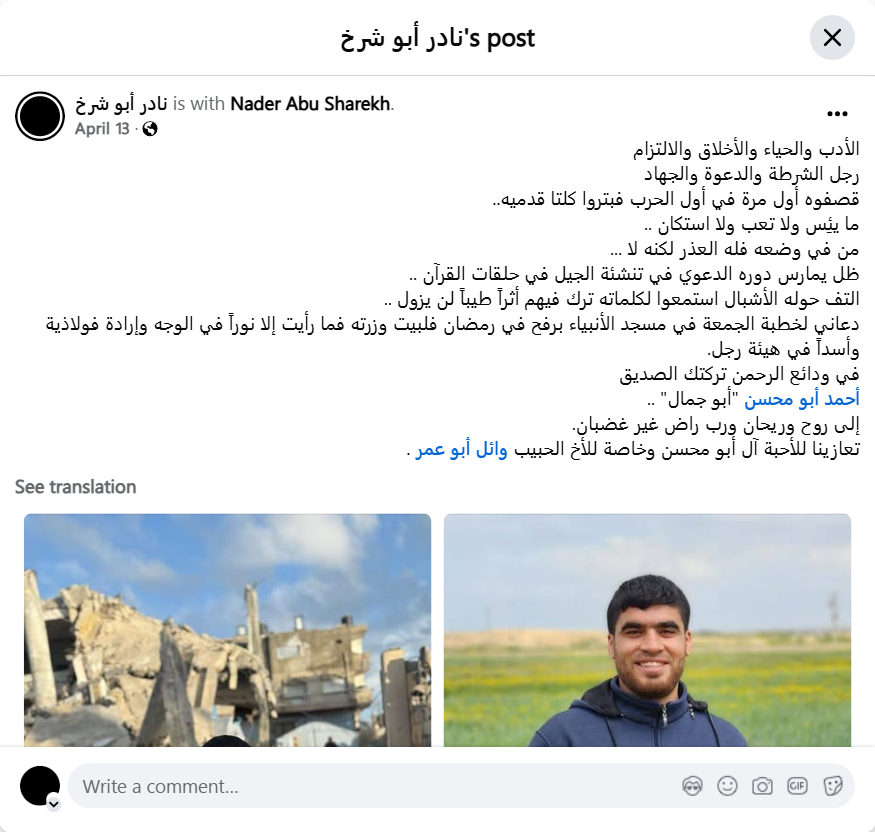Open the post options three-dot menu
Image resolution: width=875 pixels, height=832 pixels.
pyautogui.click(x=837, y=114)
